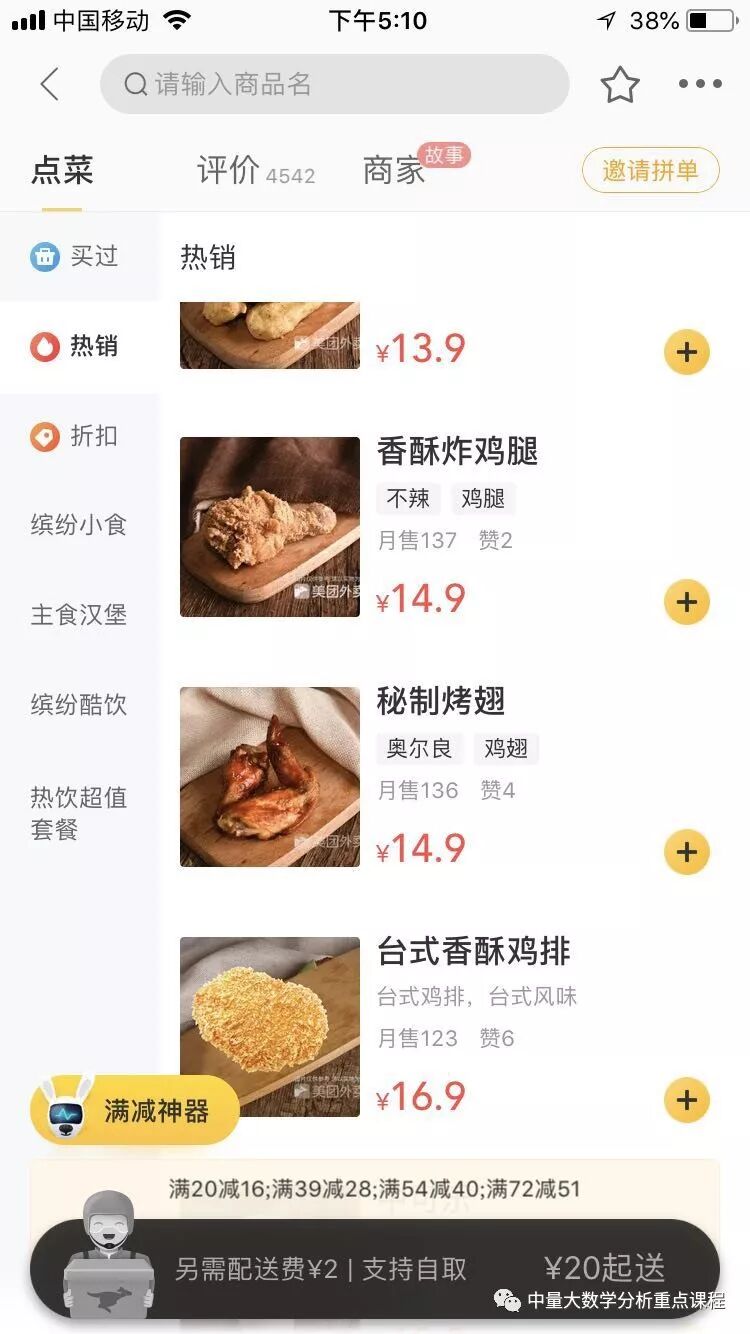Tap the 邀请拼单 button

(x=650, y=170)
